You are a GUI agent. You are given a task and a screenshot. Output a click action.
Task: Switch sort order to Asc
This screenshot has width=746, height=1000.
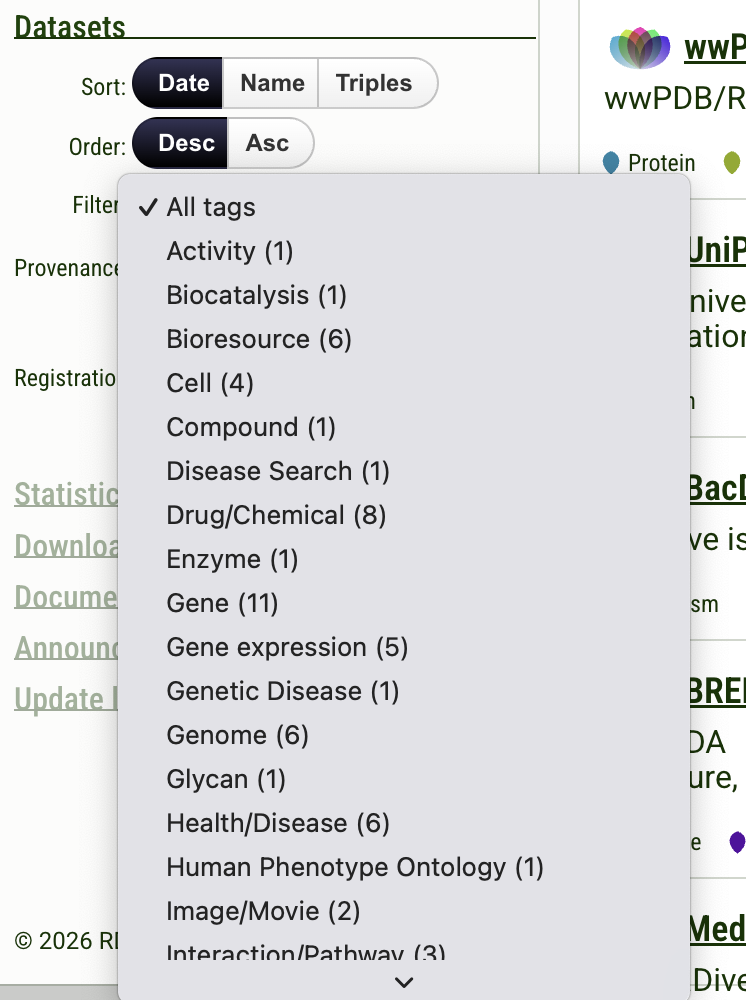click(267, 143)
